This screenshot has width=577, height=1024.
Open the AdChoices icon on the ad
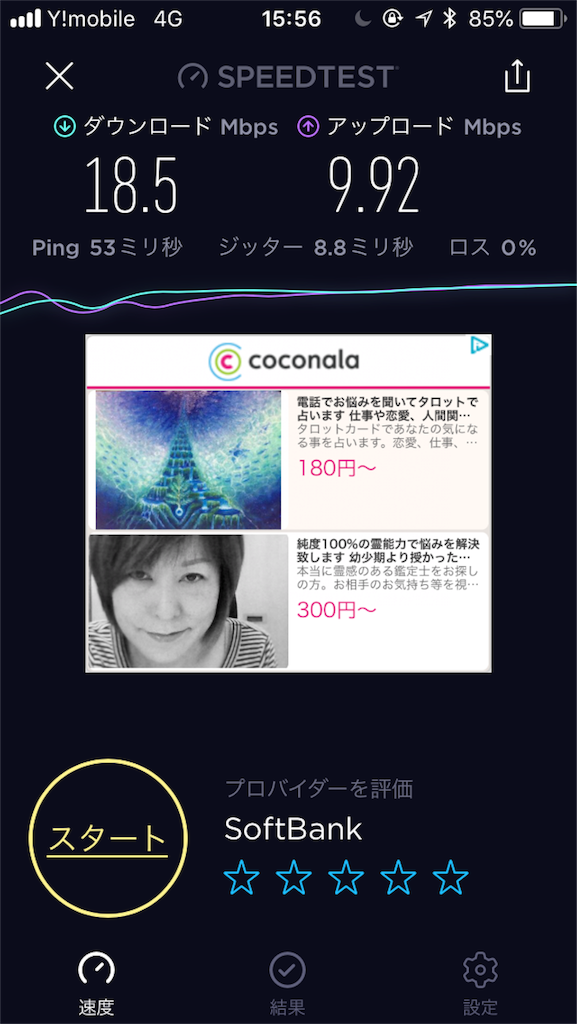(x=480, y=345)
